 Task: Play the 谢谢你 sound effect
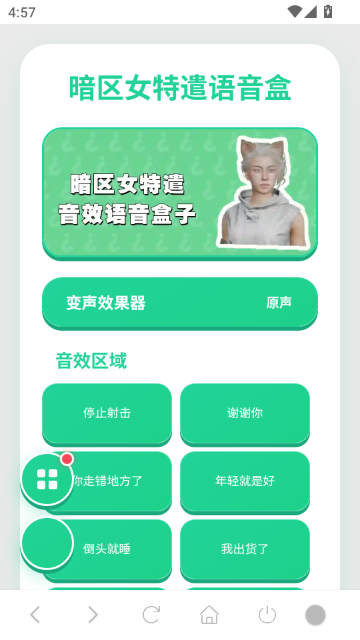point(245,413)
